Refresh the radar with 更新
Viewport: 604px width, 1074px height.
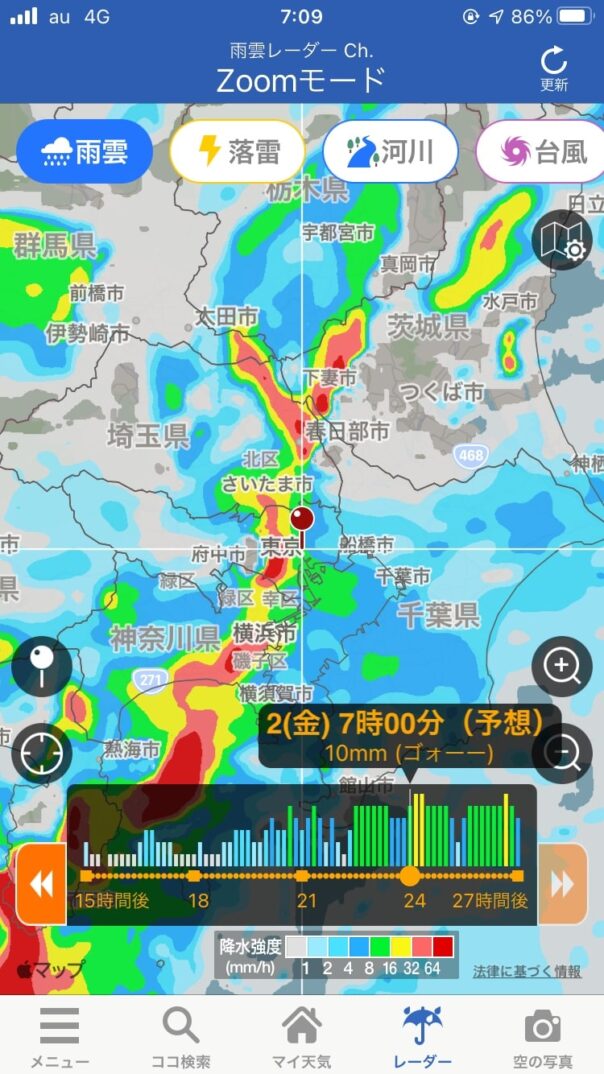(554, 68)
